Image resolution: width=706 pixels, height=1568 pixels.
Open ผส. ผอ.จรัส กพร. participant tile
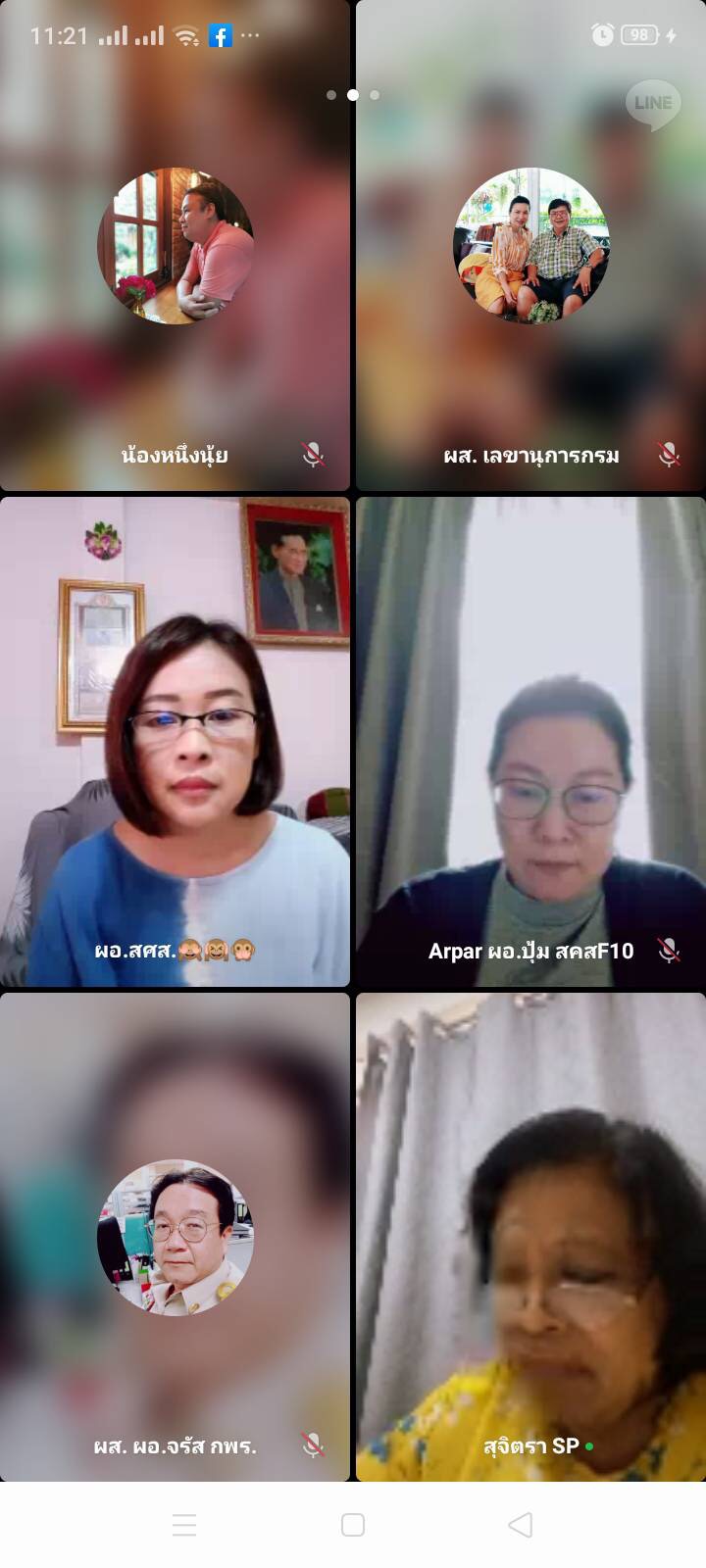click(x=175, y=1237)
